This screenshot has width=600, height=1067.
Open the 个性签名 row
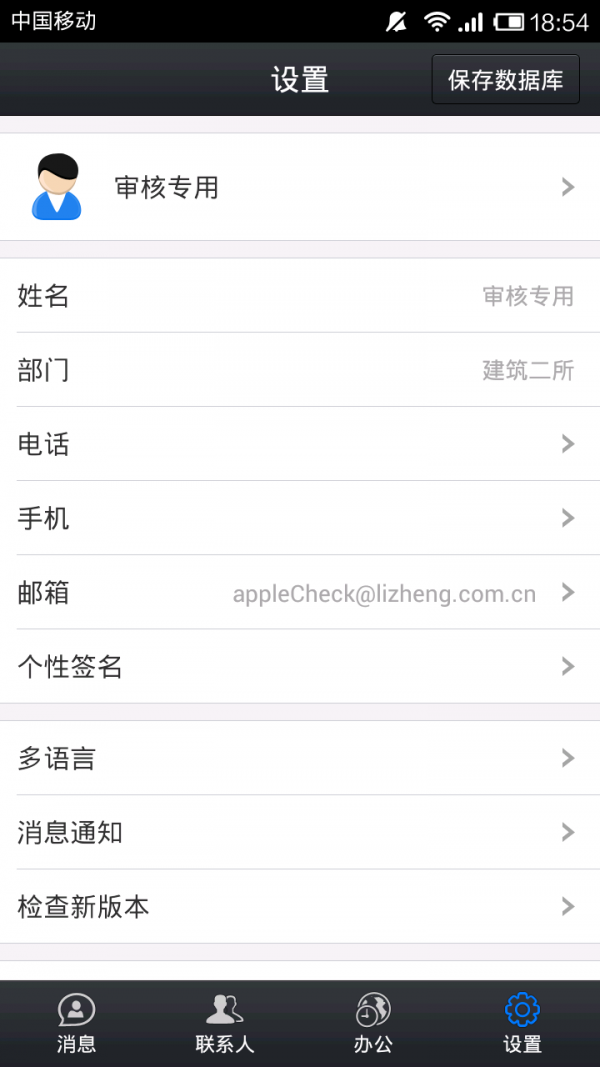point(300,666)
